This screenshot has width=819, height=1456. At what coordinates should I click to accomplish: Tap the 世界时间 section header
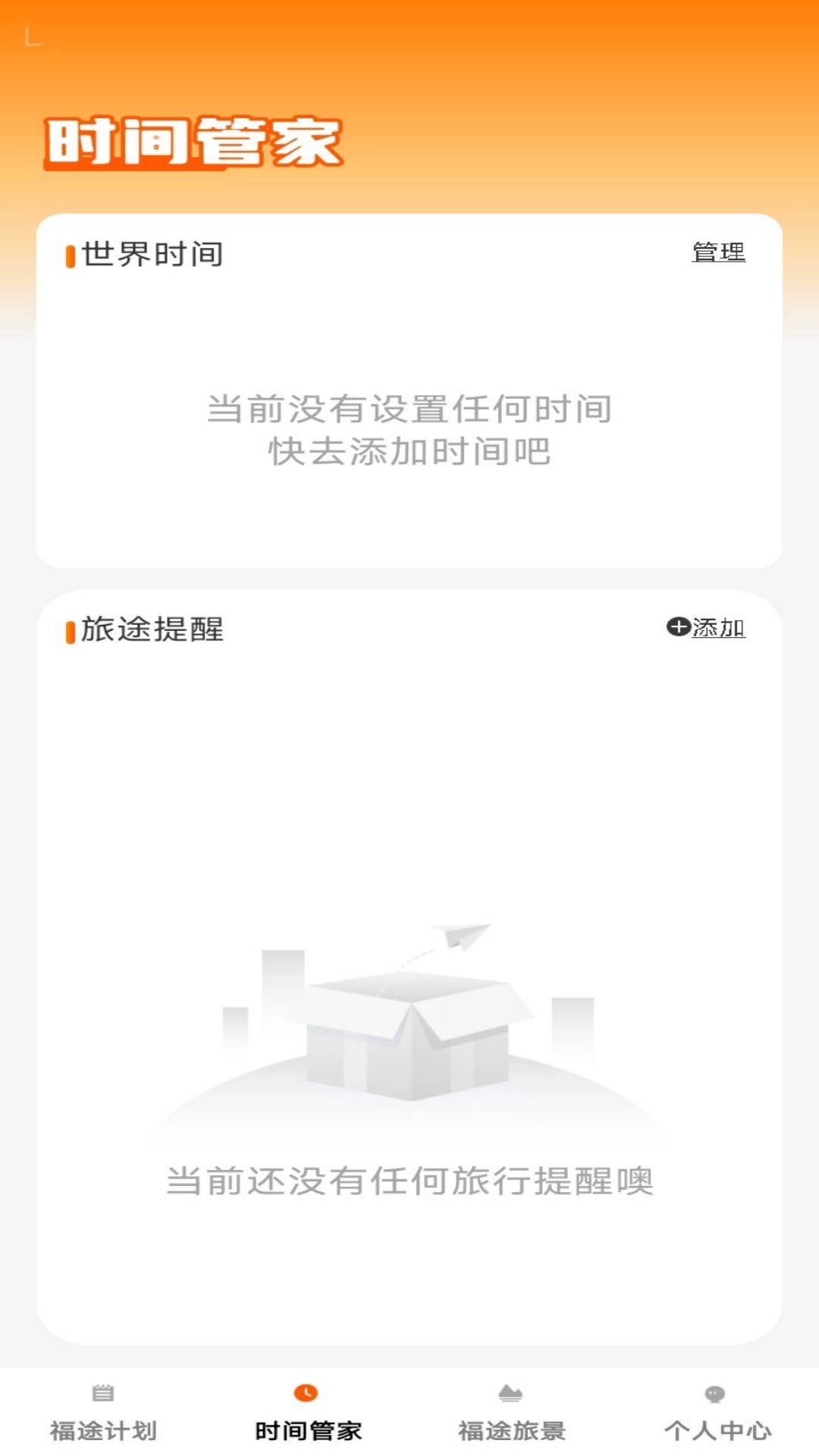152,255
